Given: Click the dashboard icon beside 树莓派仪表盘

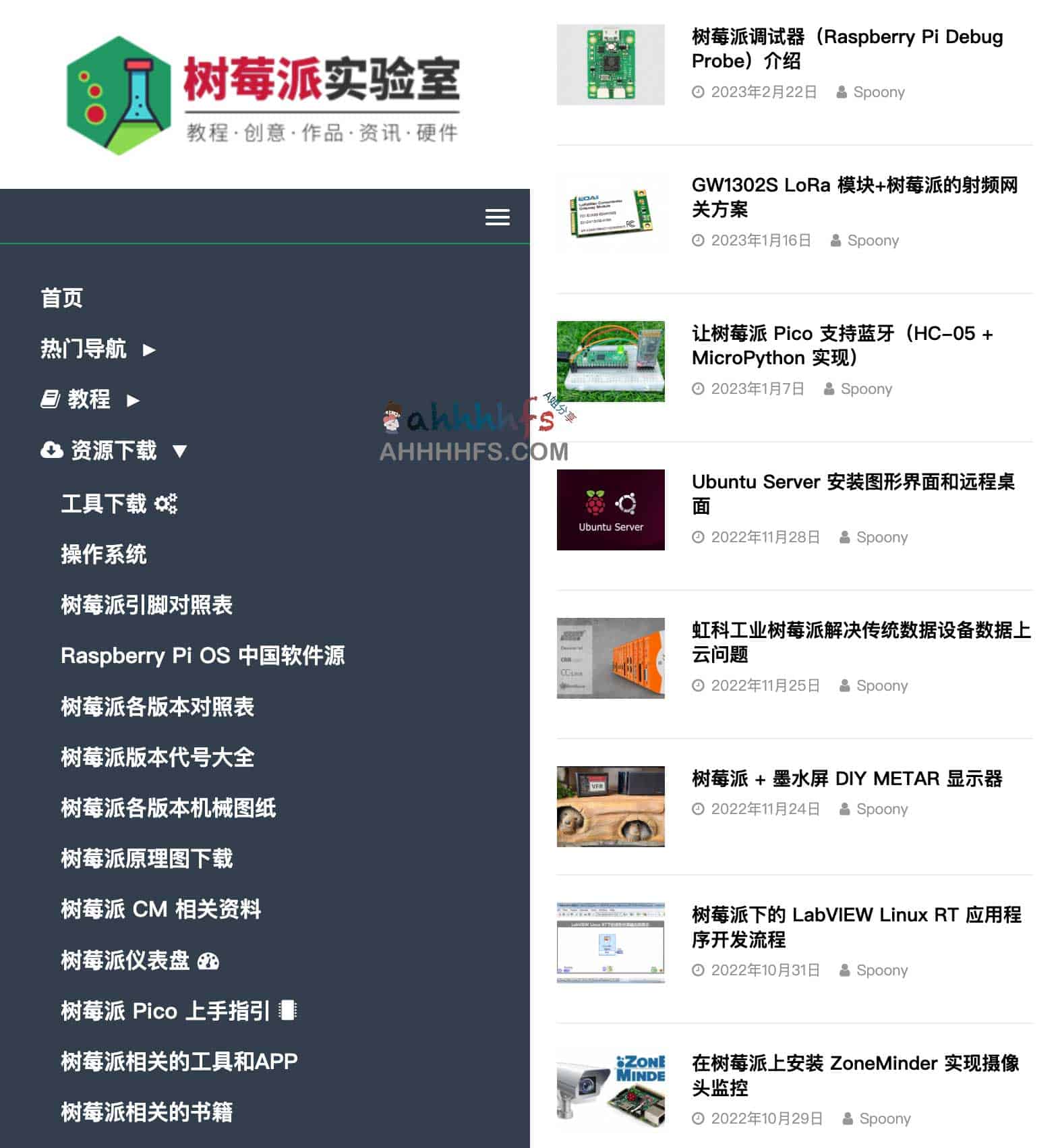Looking at the screenshot, I should [x=209, y=960].
